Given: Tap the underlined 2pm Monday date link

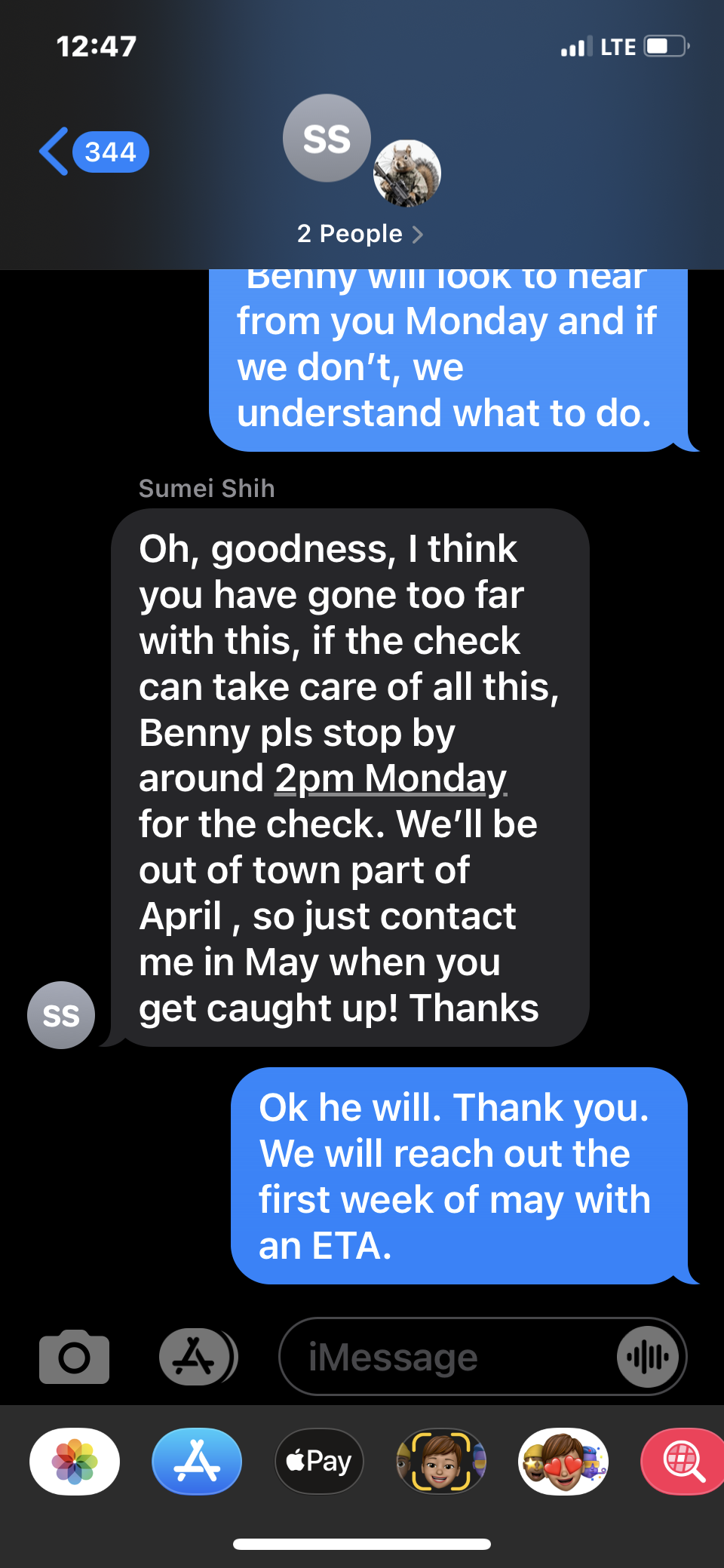Looking at the screenshot, I should [391, 778].
